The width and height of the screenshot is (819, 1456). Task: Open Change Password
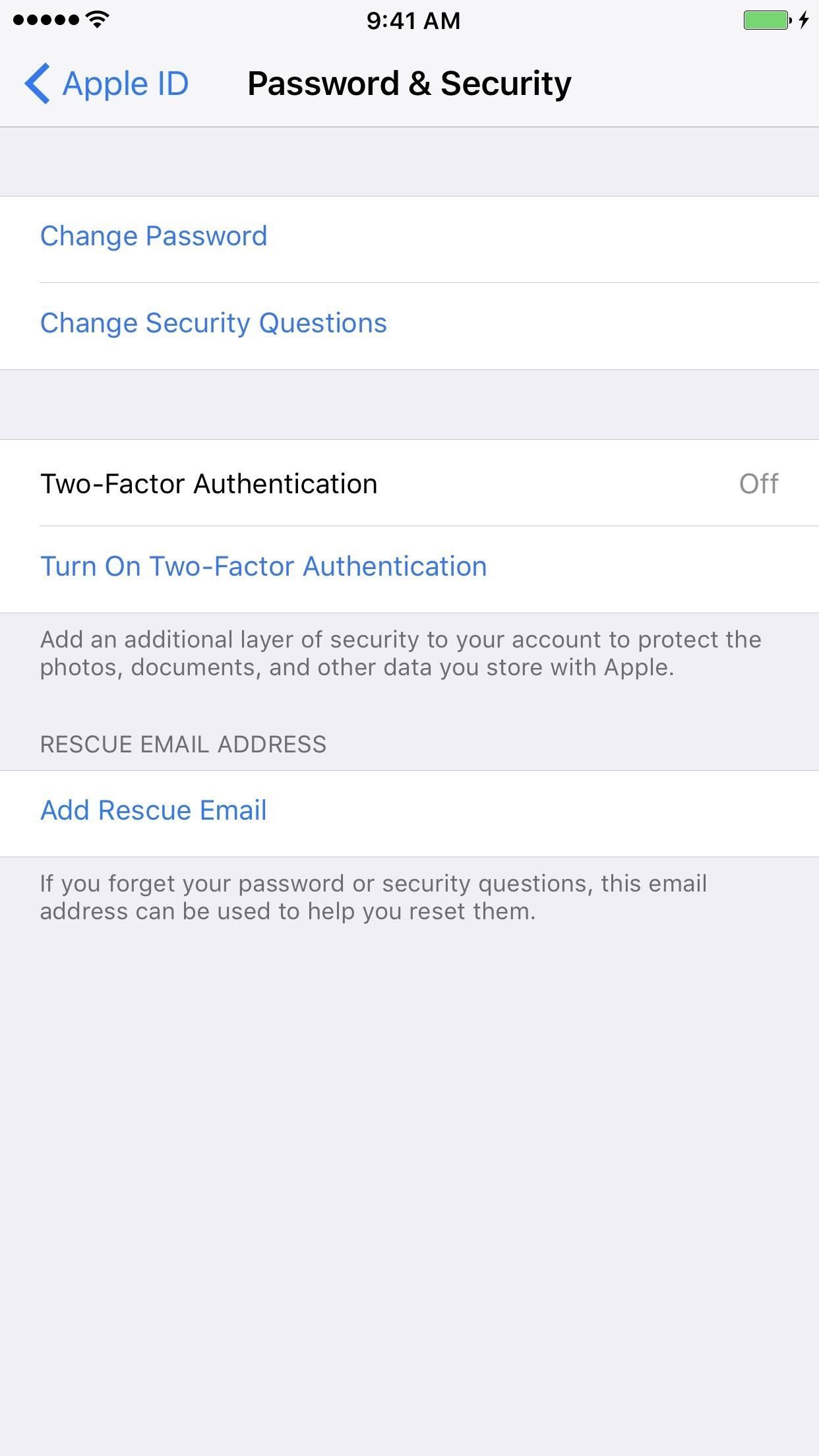(x=154, y=237)
